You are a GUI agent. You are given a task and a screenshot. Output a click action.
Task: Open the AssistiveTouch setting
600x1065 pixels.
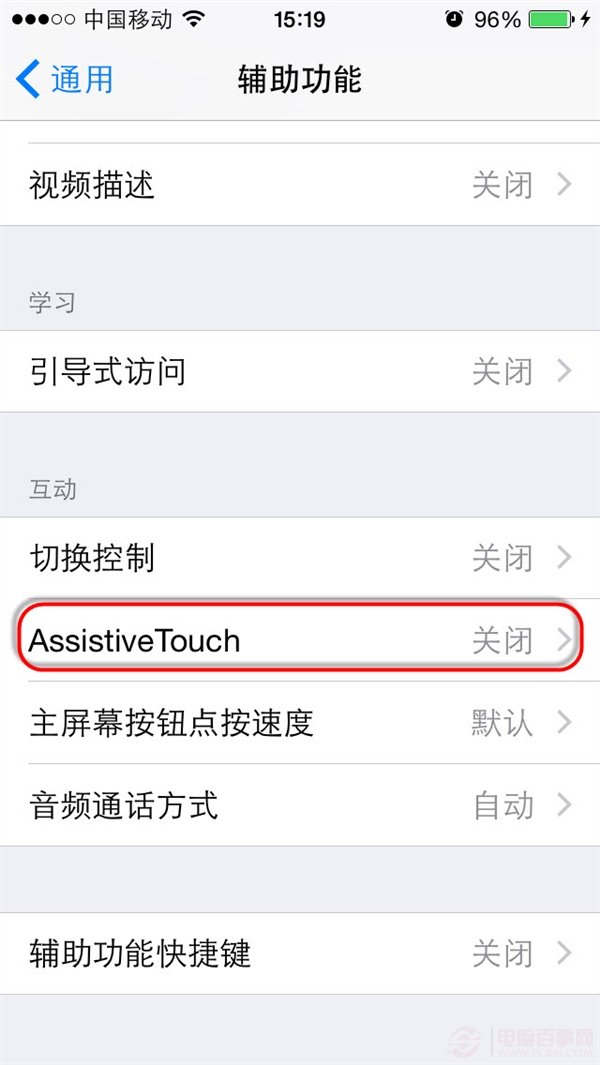300,640
